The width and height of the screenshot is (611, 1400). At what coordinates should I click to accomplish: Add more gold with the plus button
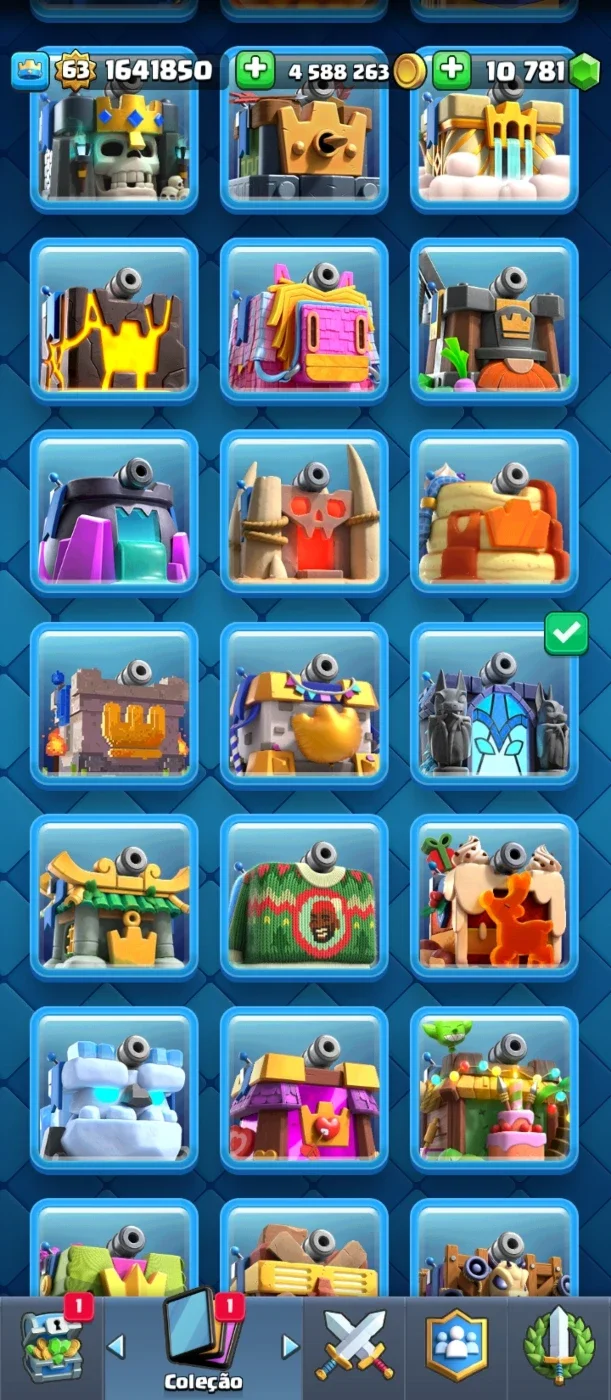(255, 70)
